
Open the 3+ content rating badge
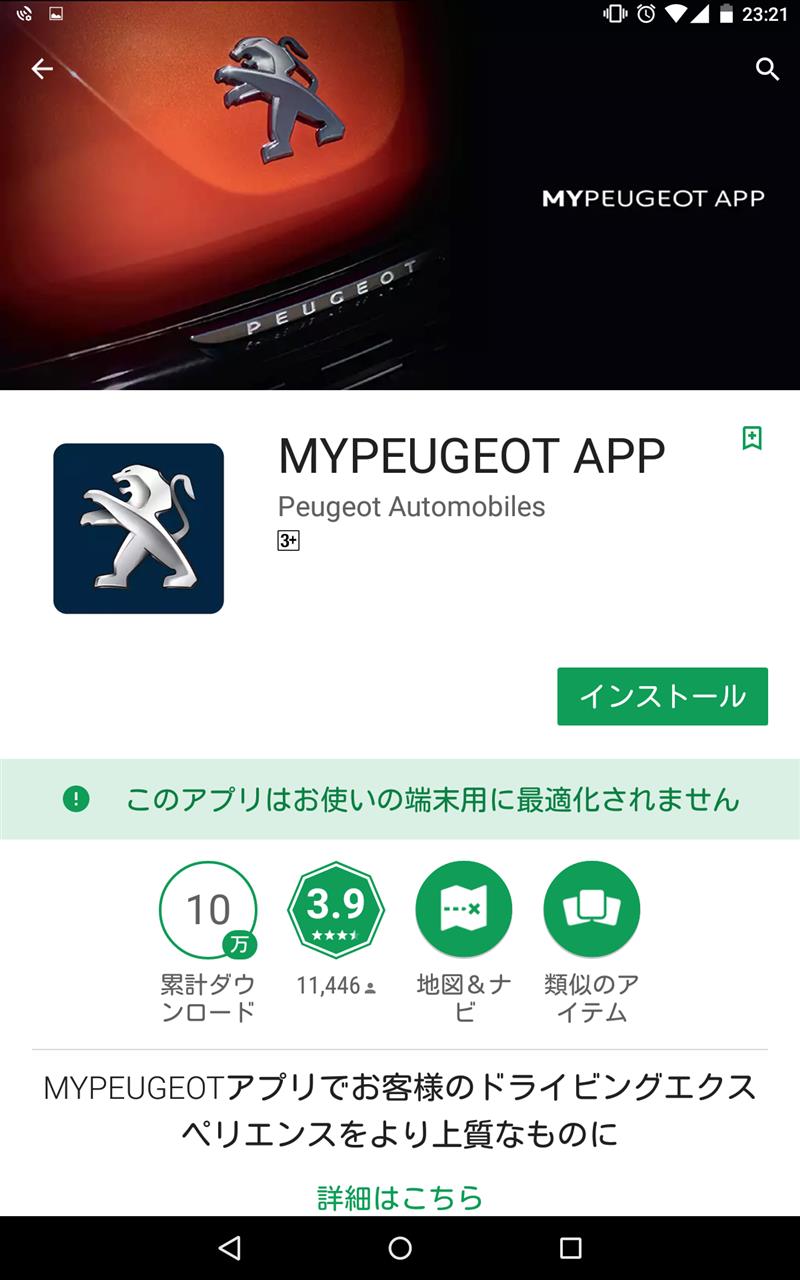pos(288,541)
